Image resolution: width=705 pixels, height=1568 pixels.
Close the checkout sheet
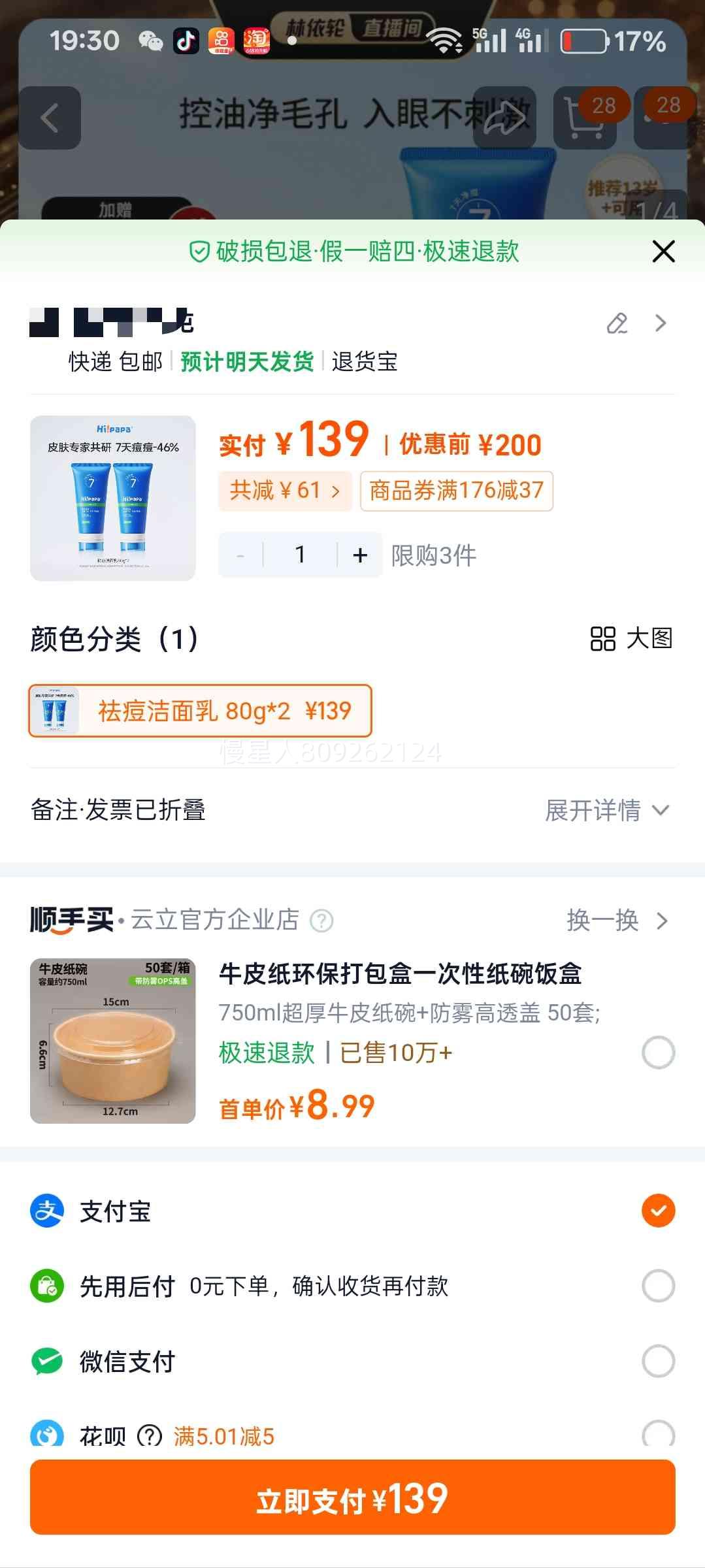point(663,252)
